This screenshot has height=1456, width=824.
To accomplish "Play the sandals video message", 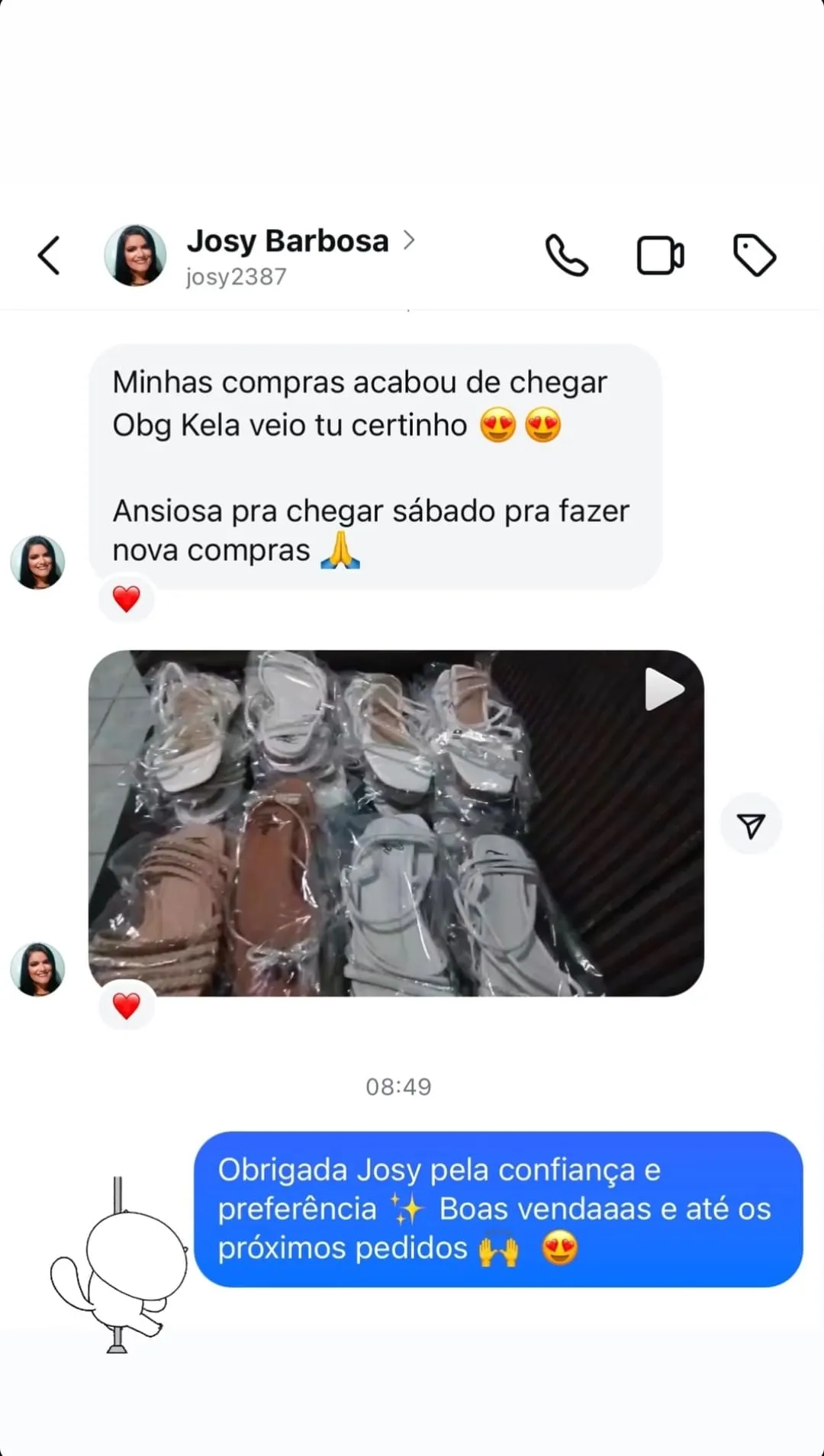I will [663, 689].
